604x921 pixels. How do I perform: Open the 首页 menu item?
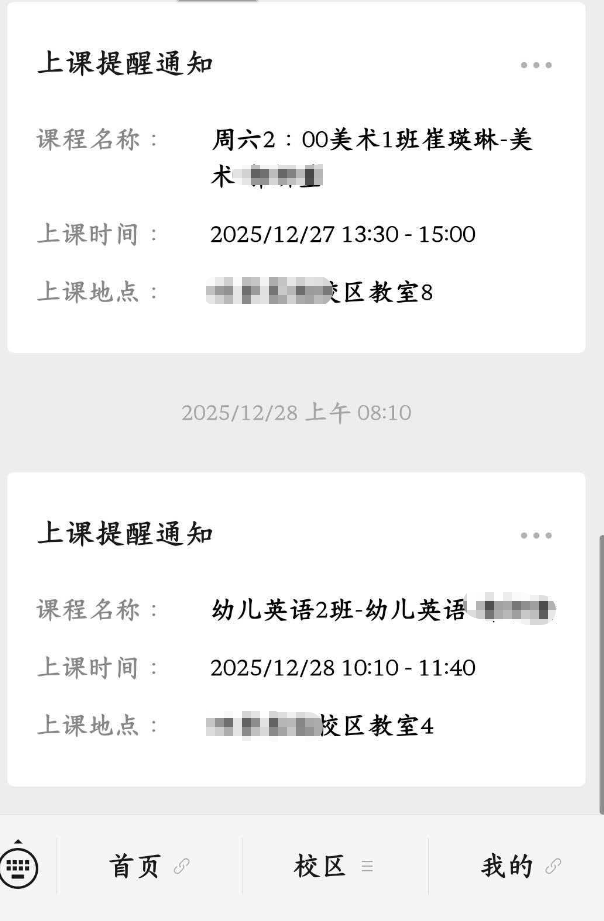point(148,866)
